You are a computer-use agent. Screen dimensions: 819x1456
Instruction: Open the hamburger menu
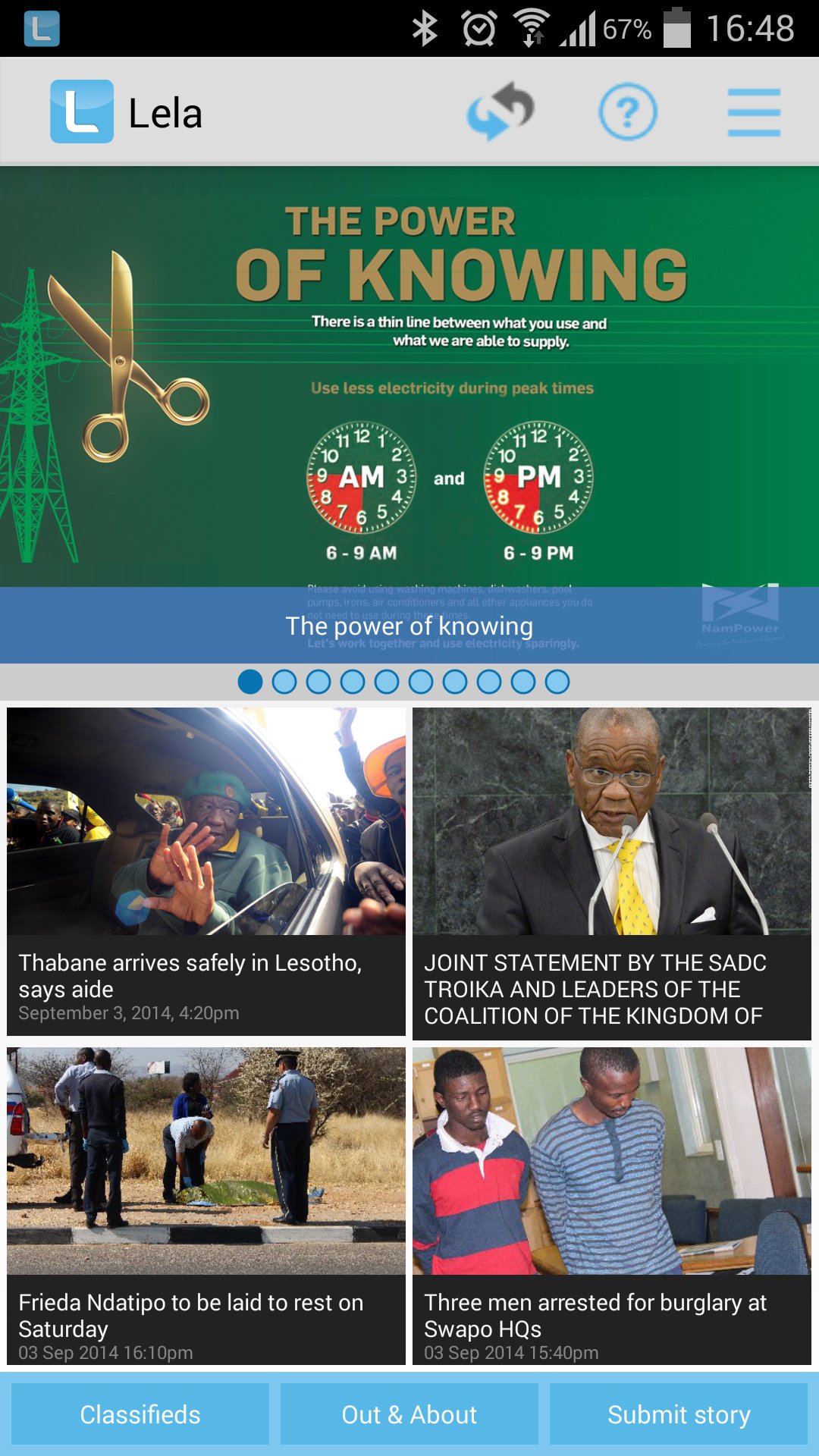click(x=753, y=112)
